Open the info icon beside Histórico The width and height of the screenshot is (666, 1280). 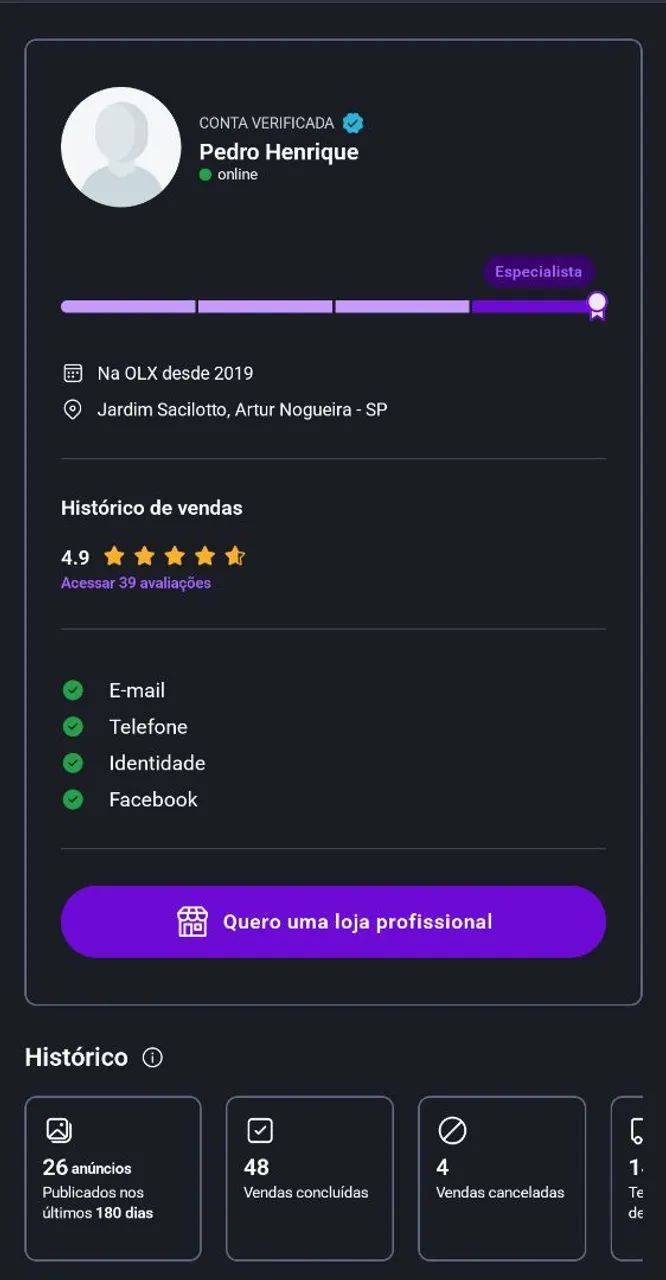click(x=152, y=1057)
